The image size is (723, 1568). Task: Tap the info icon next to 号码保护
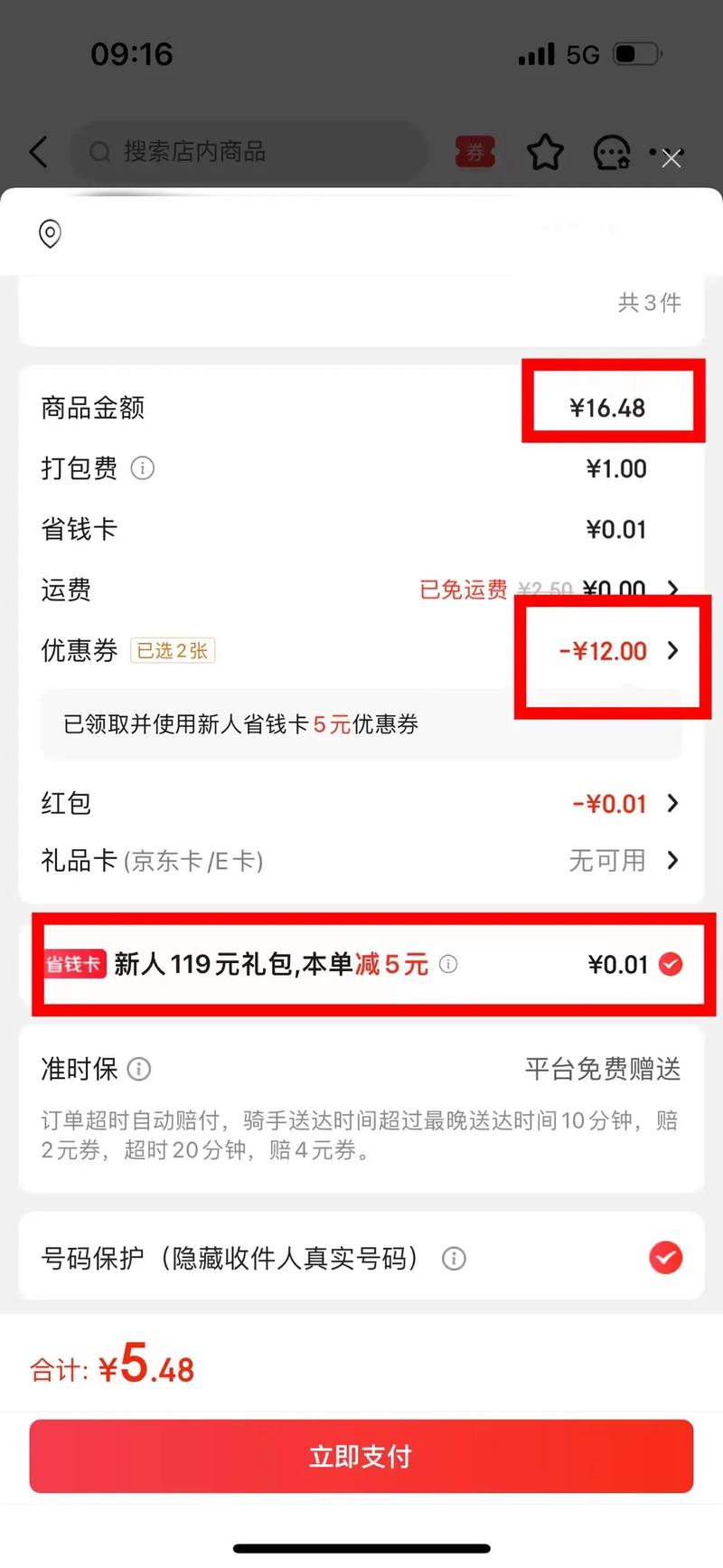point(454,1258)
